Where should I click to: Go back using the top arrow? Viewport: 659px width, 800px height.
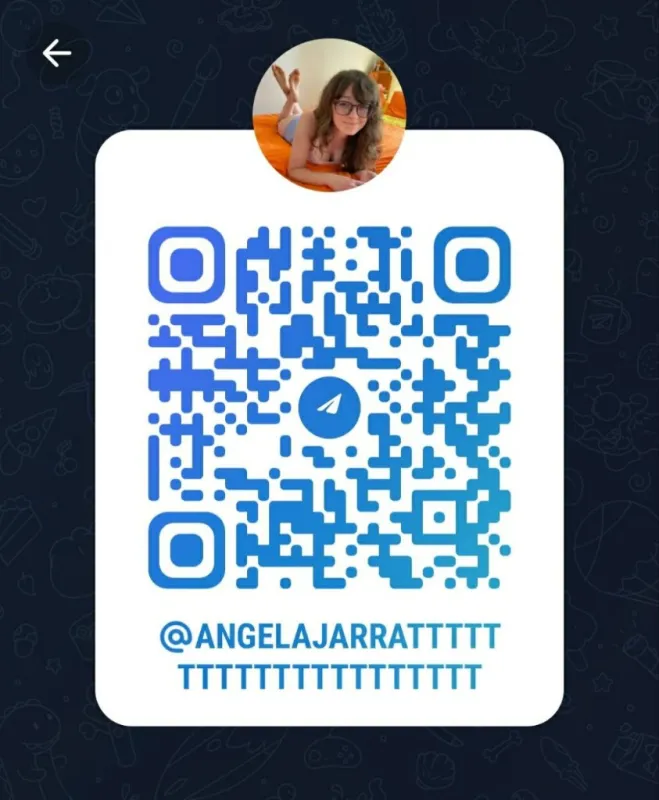click(x=57, y=53)
